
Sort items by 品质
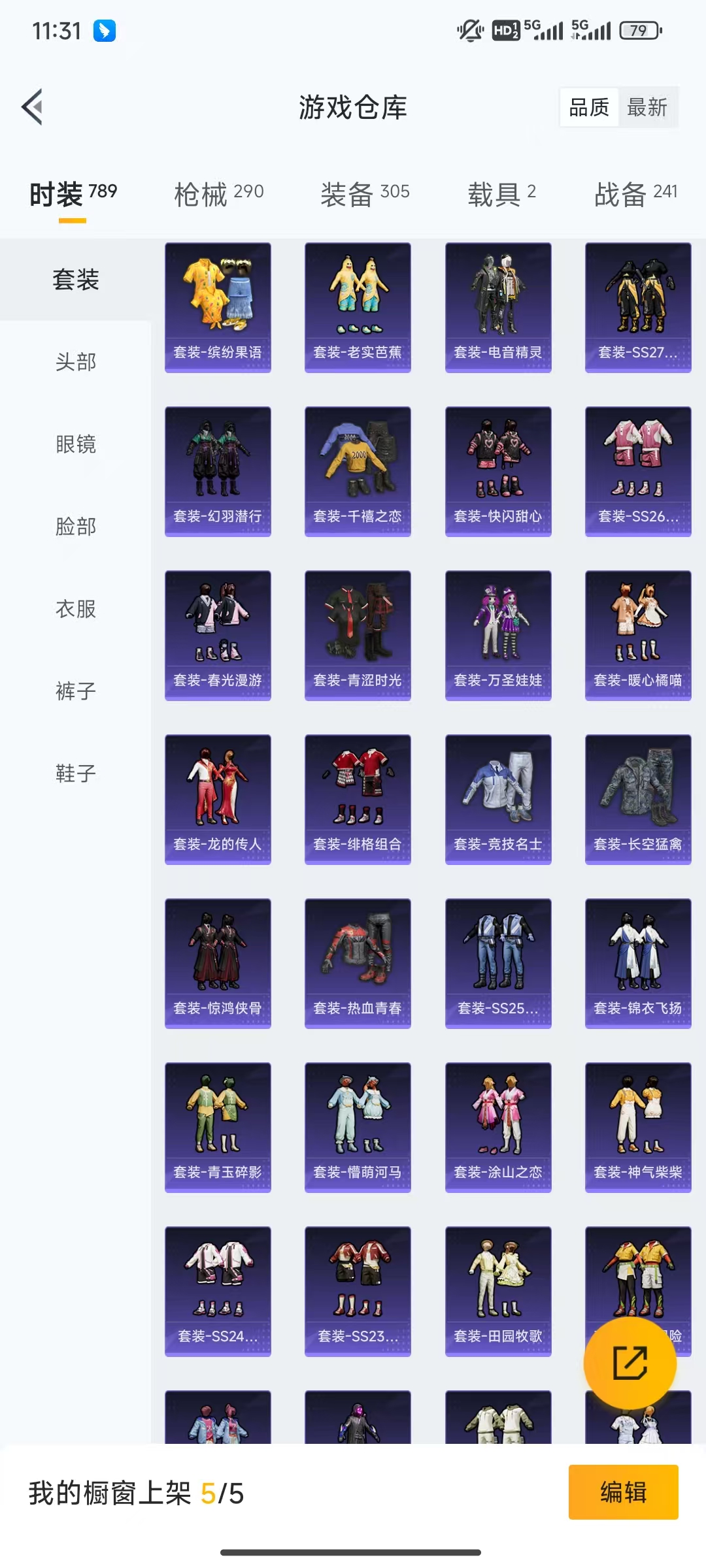pos(589,107)
